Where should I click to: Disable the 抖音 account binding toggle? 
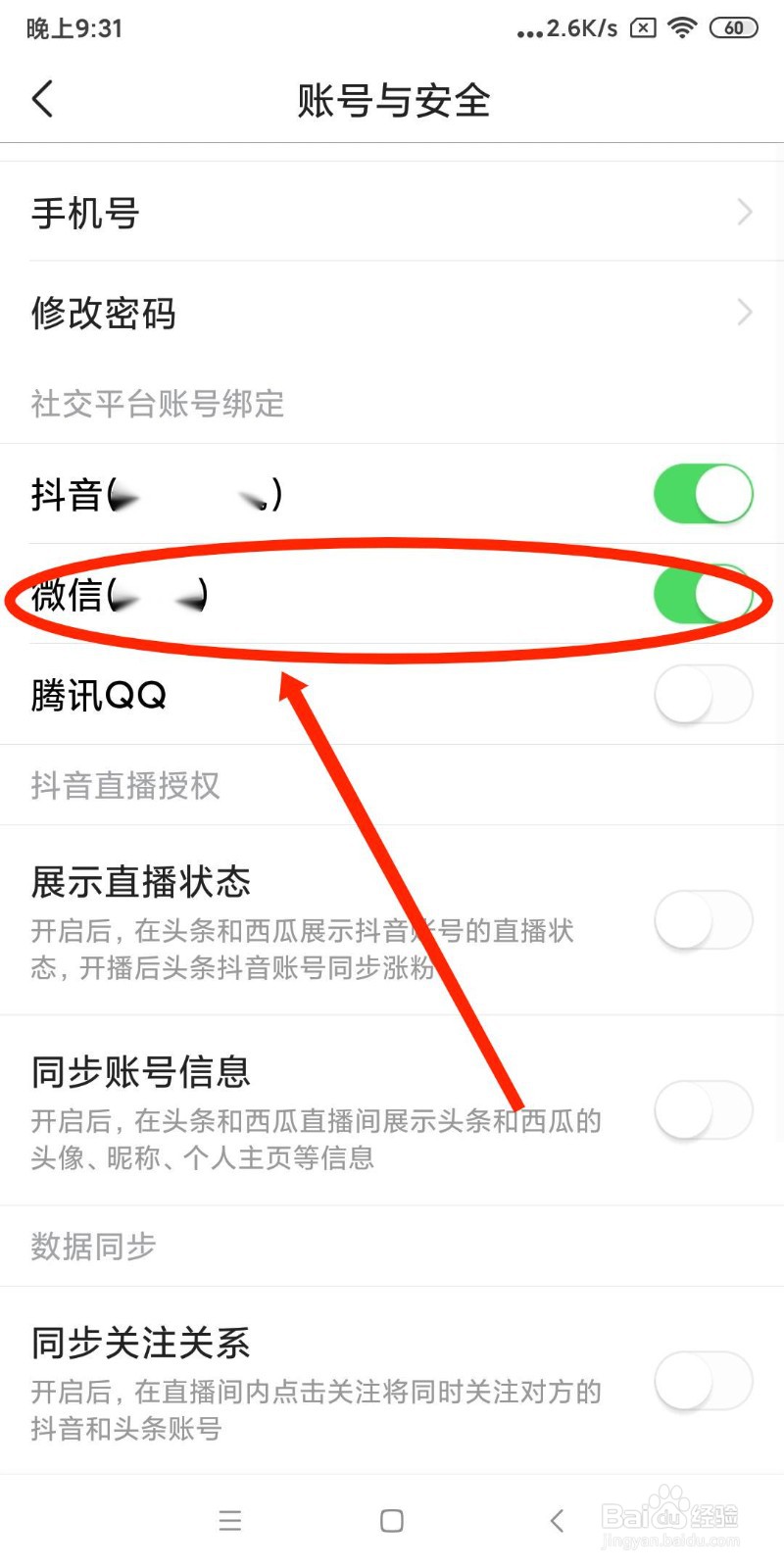pyautogui.click(x=703, y=494)
